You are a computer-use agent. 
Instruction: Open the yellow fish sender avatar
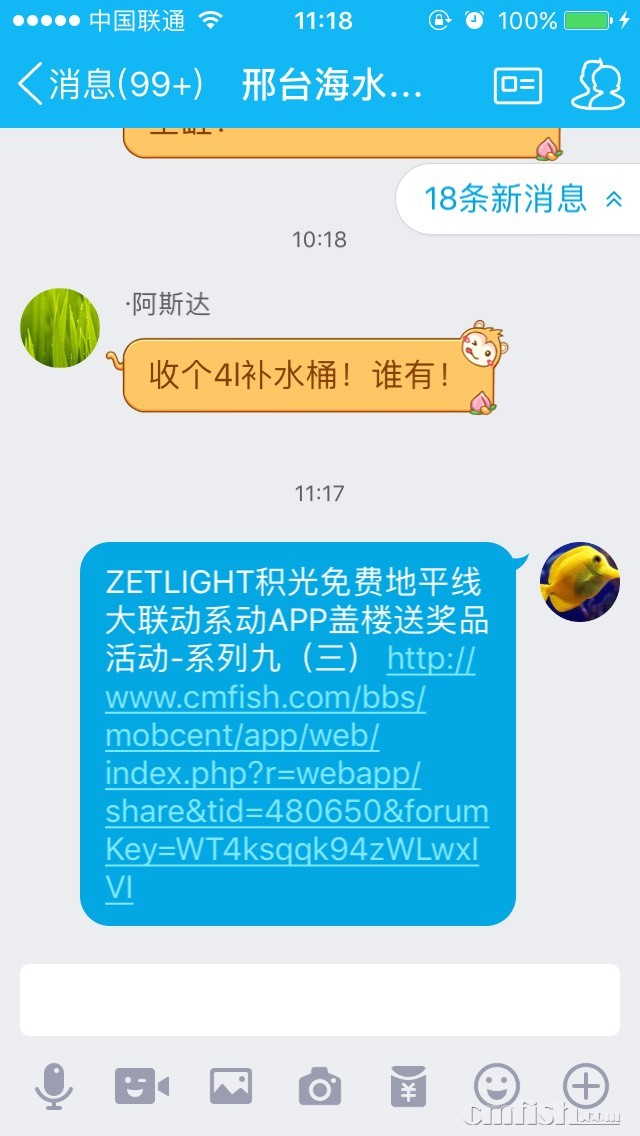point(579,582)
